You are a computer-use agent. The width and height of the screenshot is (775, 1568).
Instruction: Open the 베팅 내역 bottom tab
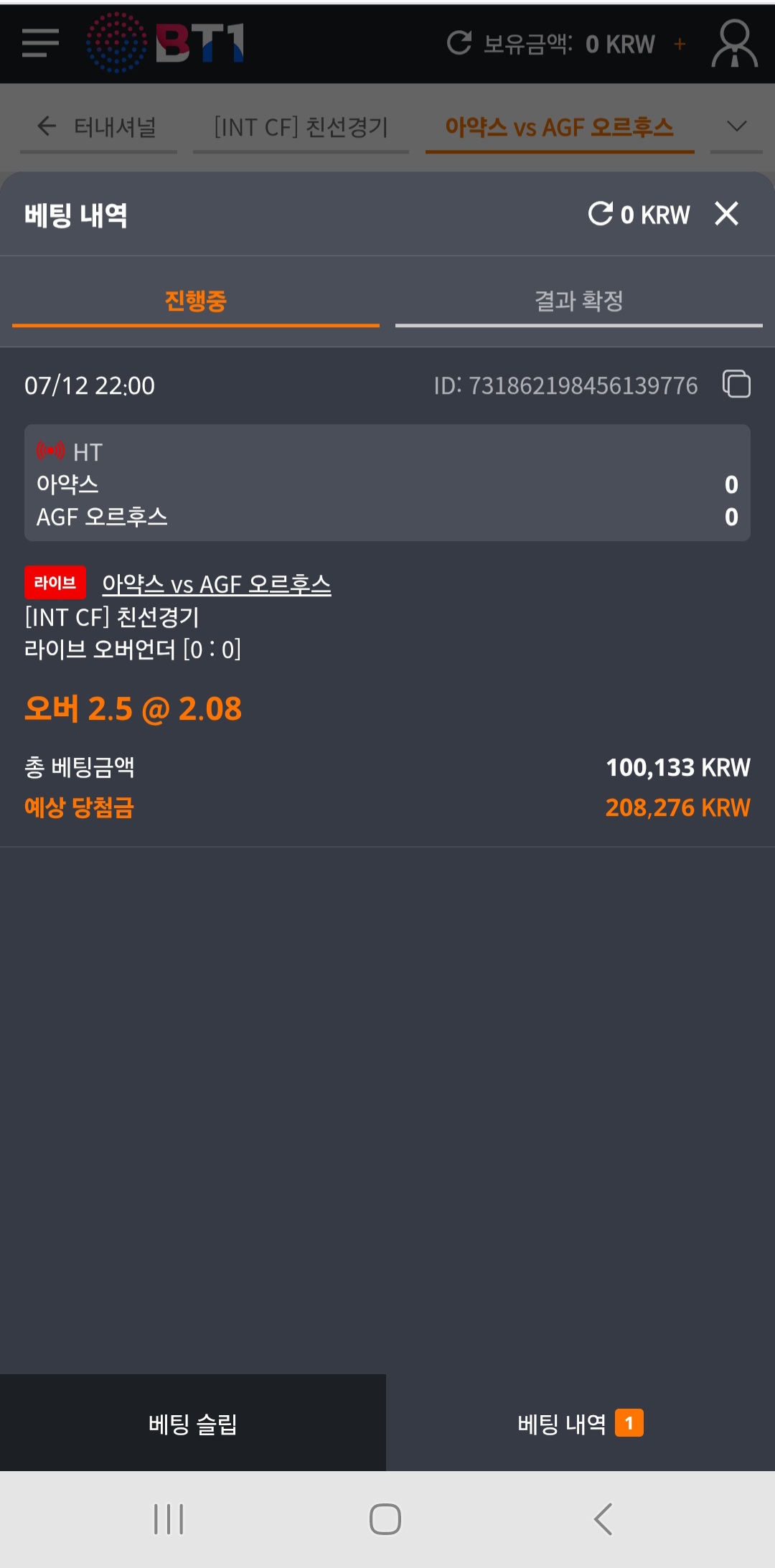tap(580, 1424)
